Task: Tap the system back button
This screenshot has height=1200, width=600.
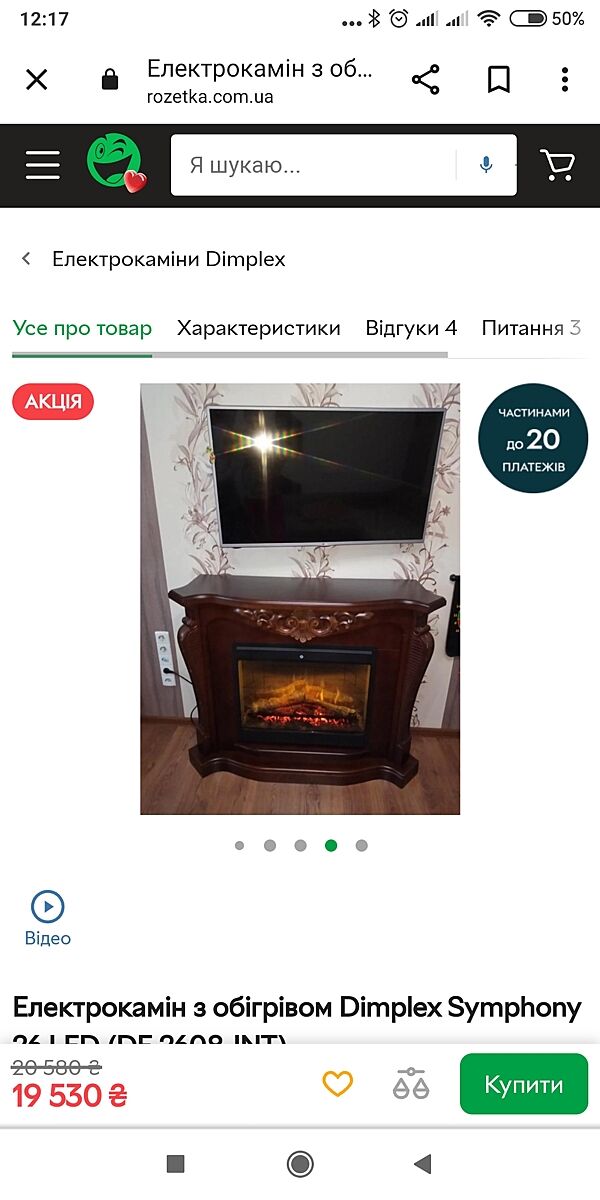Action: [x=422, y=1163]
